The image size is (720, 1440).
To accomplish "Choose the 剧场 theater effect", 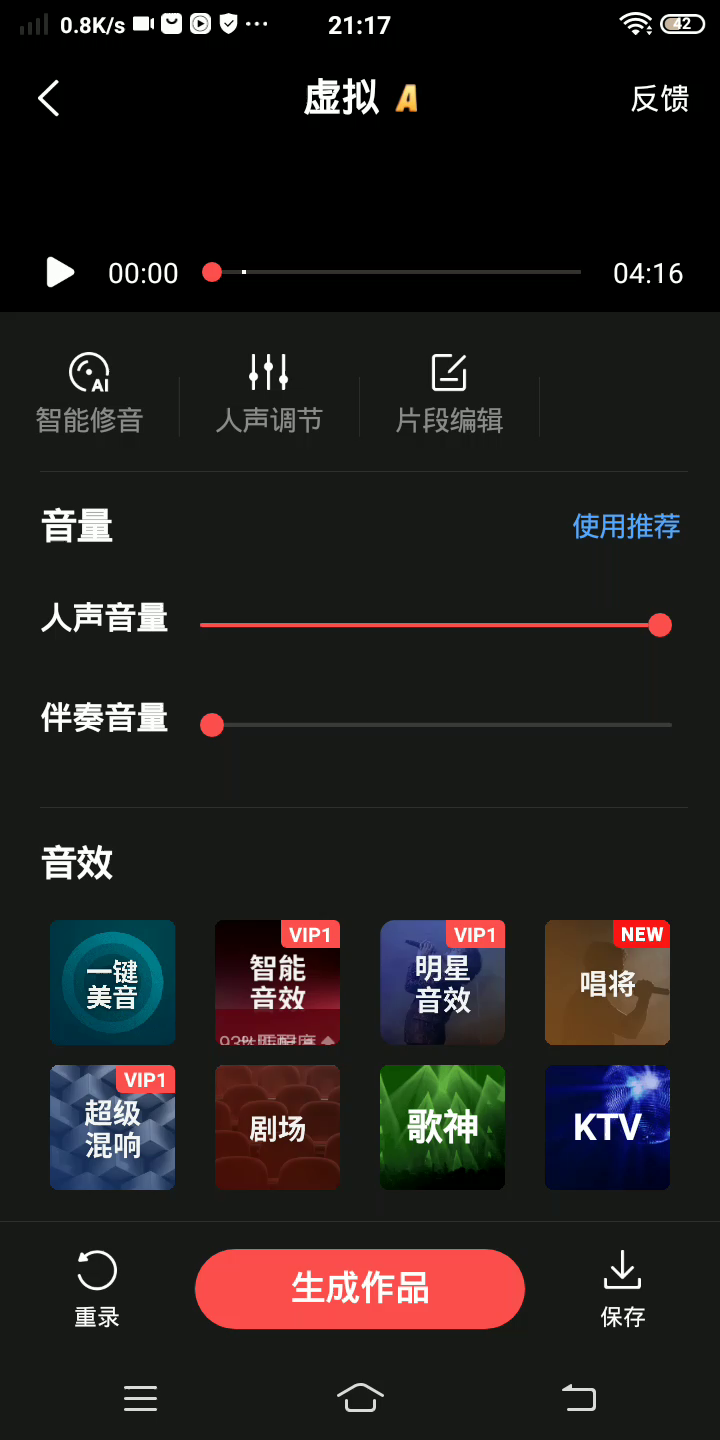I will pos(277,1127).
